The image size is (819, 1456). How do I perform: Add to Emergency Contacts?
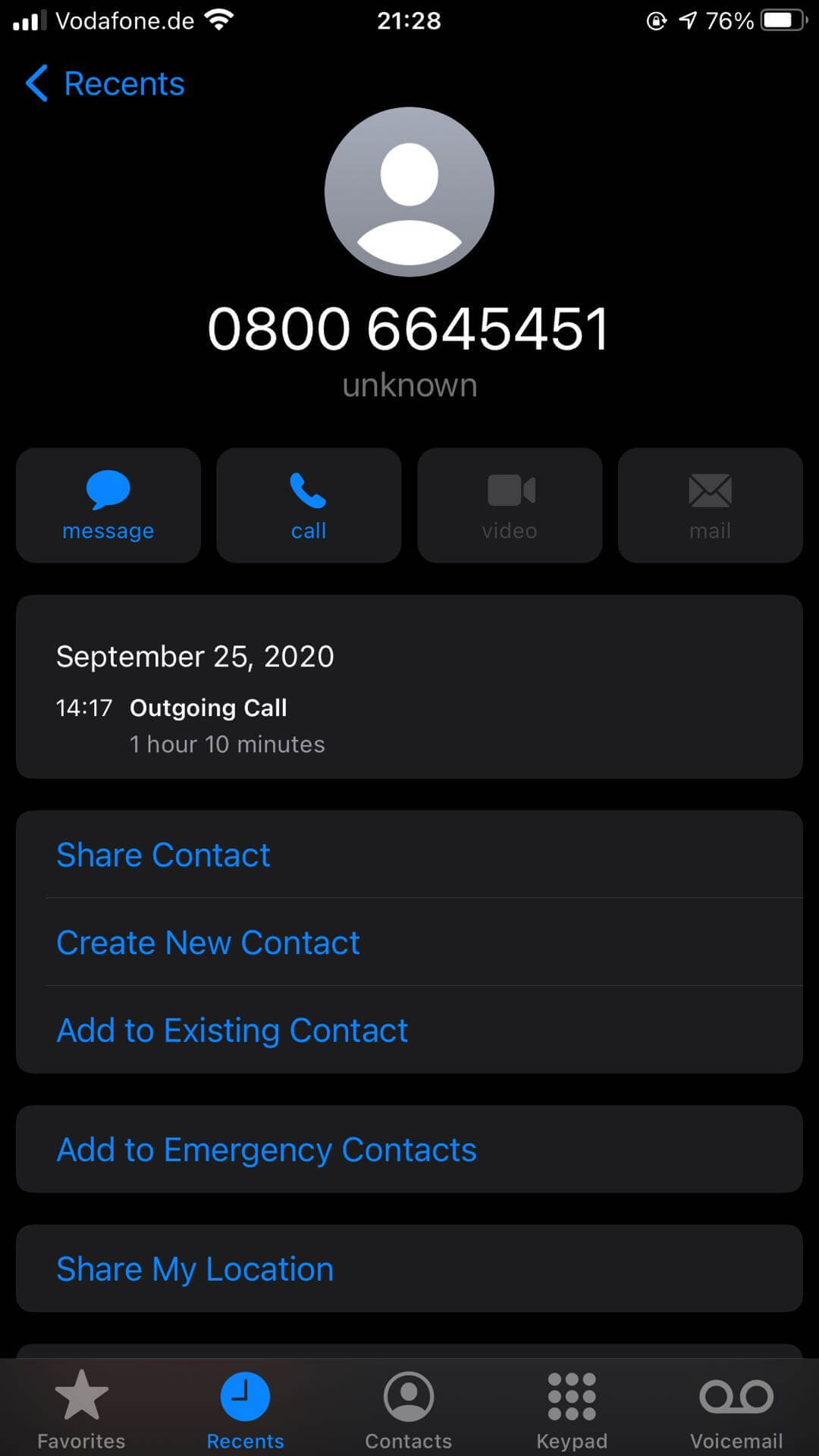(266, 1150)
